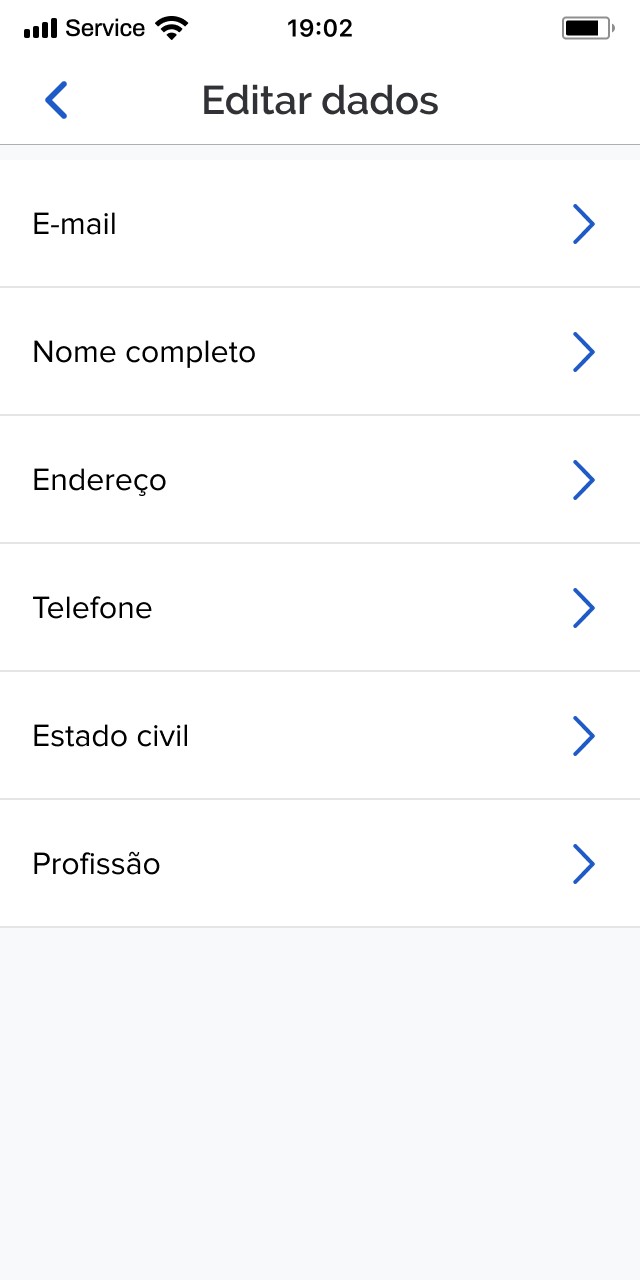
Task: Go back from Editar dados
Action: click(x=57, y=101)
